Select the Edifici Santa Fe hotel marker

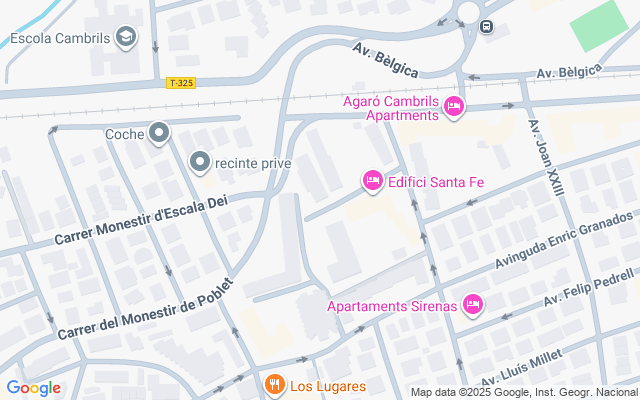point(372,181)
